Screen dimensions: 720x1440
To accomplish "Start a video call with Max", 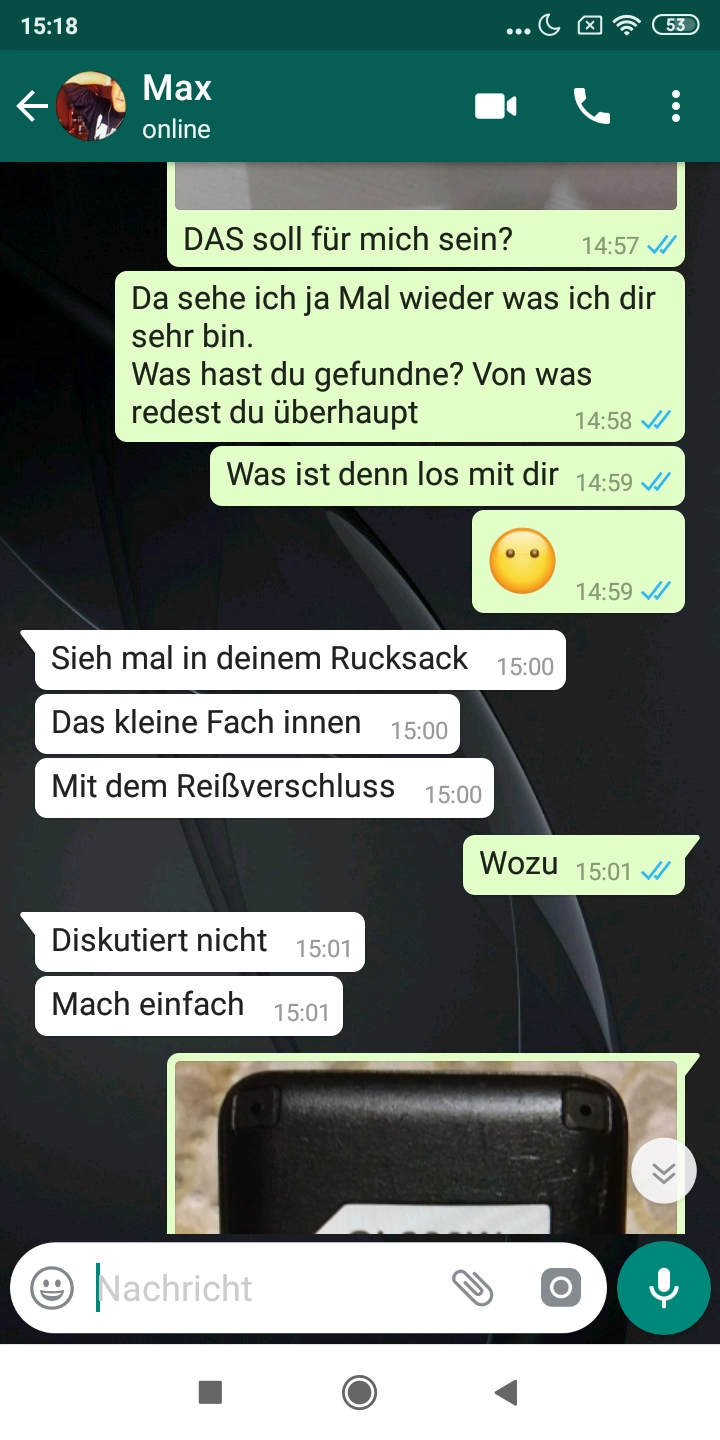I will coord(496,106).
